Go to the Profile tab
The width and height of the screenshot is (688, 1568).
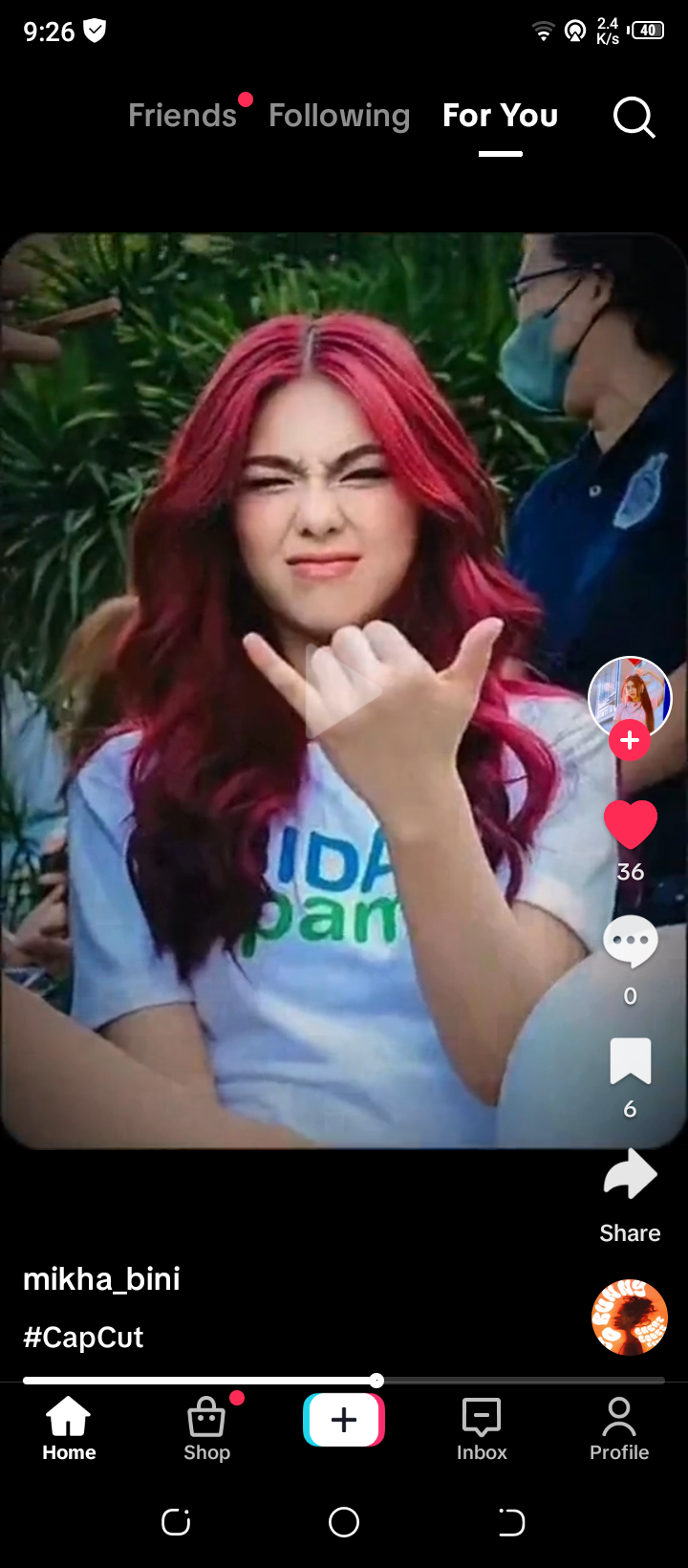619,1428
